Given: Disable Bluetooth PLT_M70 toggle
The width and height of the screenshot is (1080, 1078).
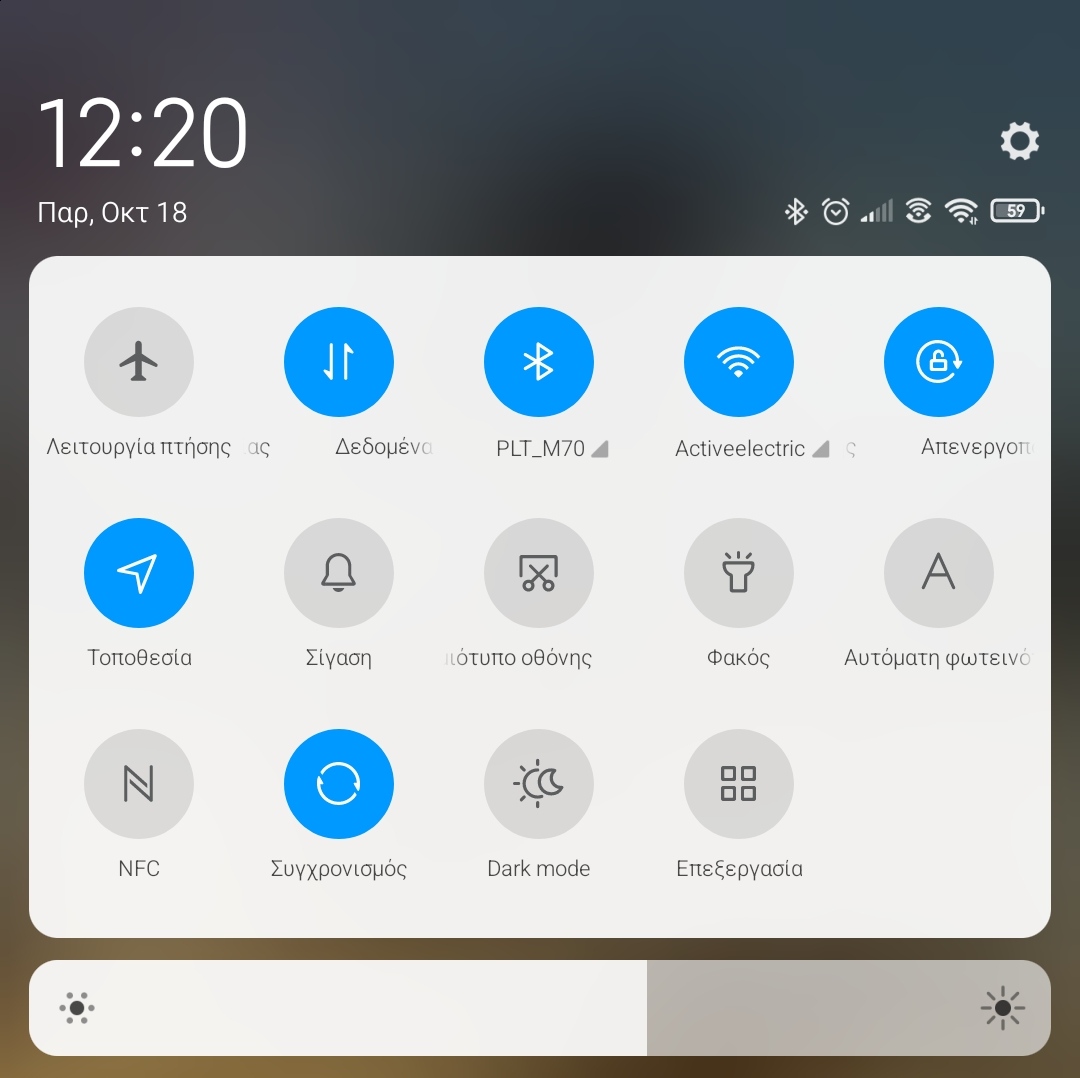Looking at the screenshot, I should pyautogui.click(x=539, y=361).
